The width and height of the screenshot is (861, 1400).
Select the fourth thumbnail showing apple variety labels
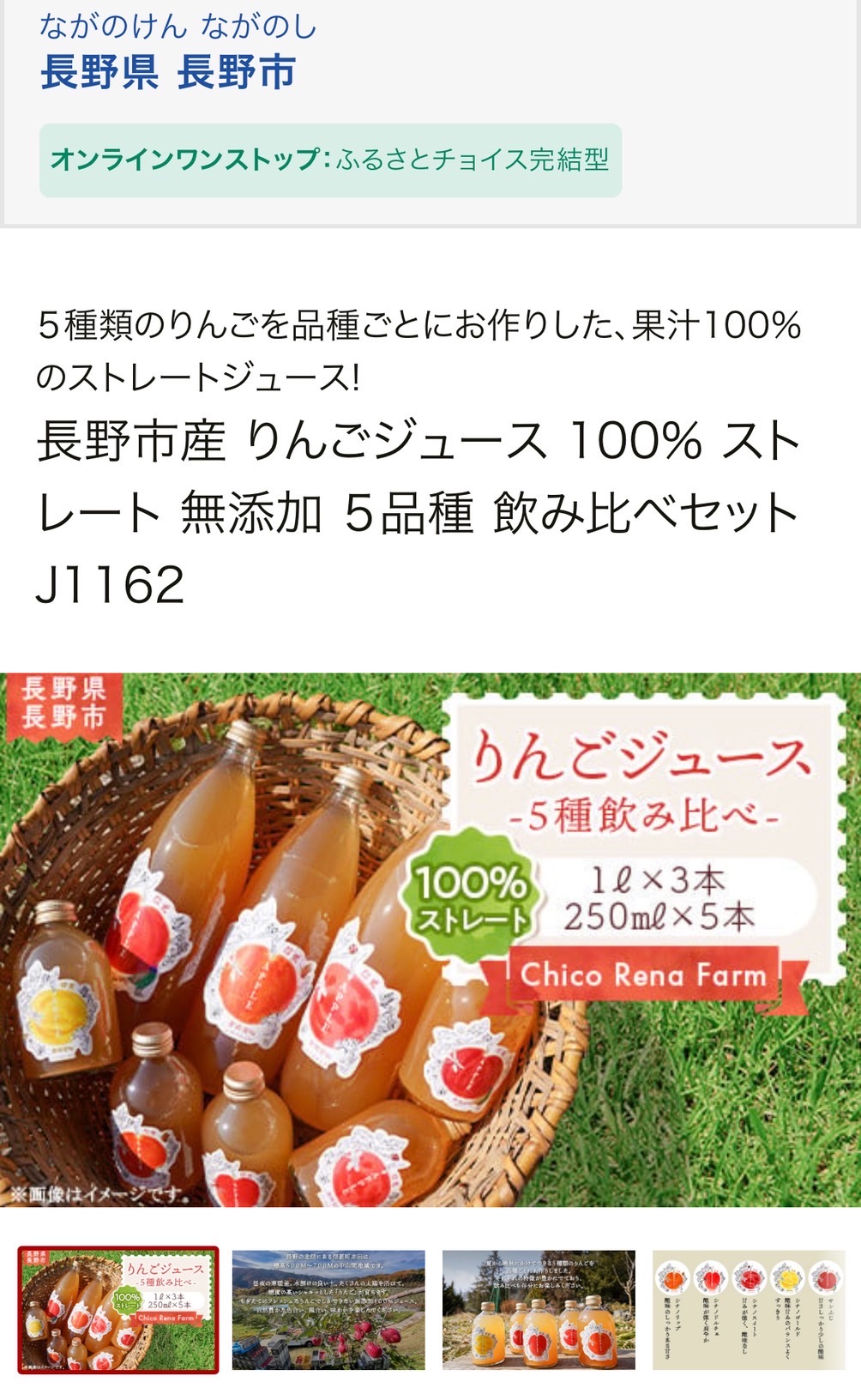pos(749,1309)
